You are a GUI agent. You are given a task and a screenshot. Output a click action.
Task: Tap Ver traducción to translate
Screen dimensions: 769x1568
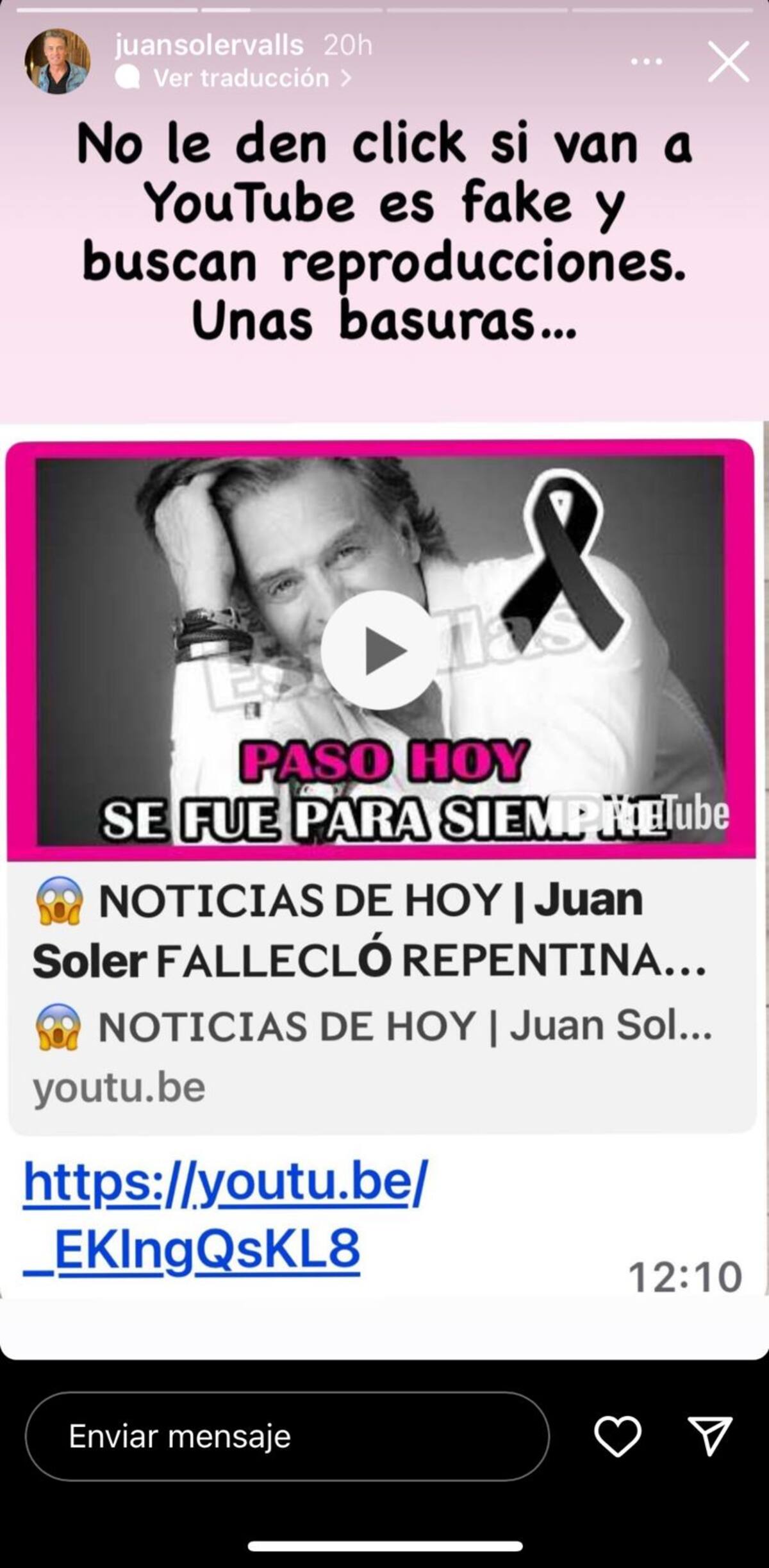[241, 78]
